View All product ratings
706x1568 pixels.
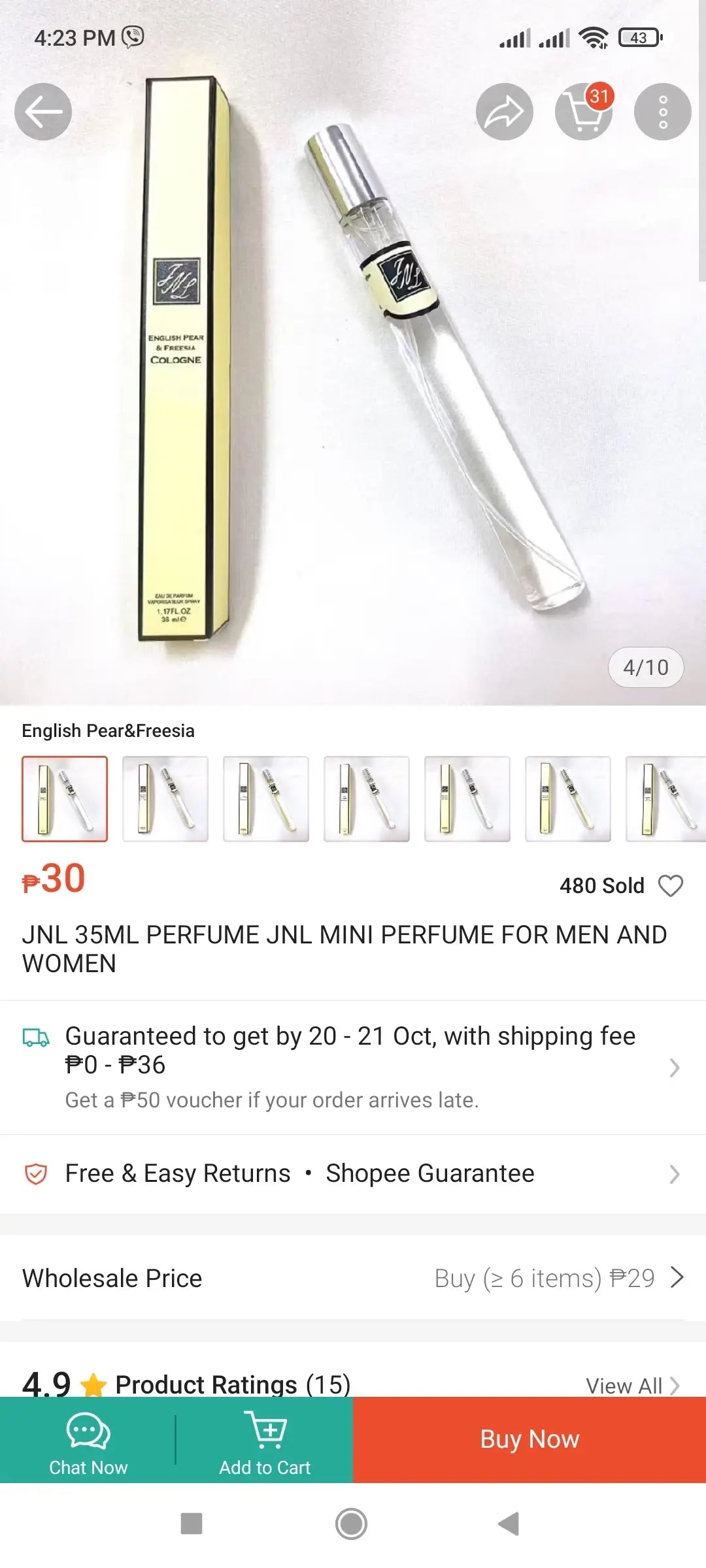coord(631,1385)
